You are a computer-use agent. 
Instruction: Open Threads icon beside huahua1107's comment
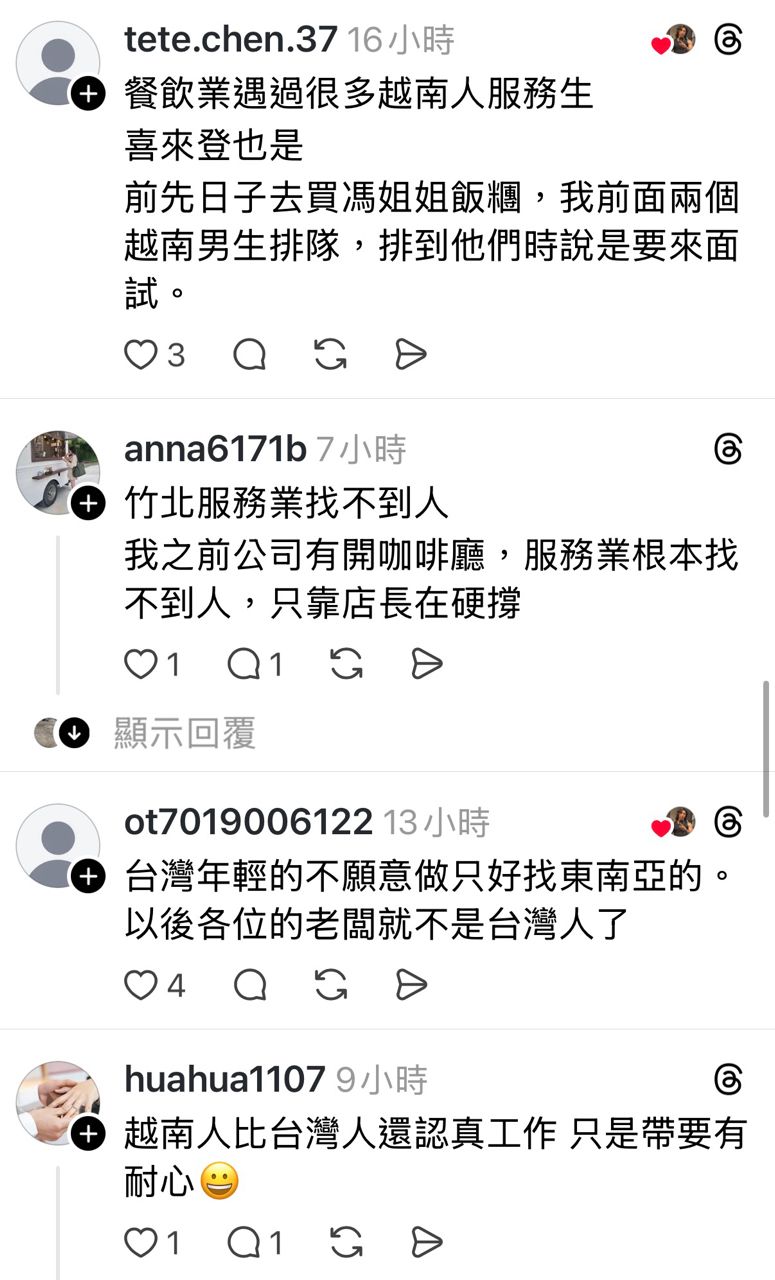729,1080
